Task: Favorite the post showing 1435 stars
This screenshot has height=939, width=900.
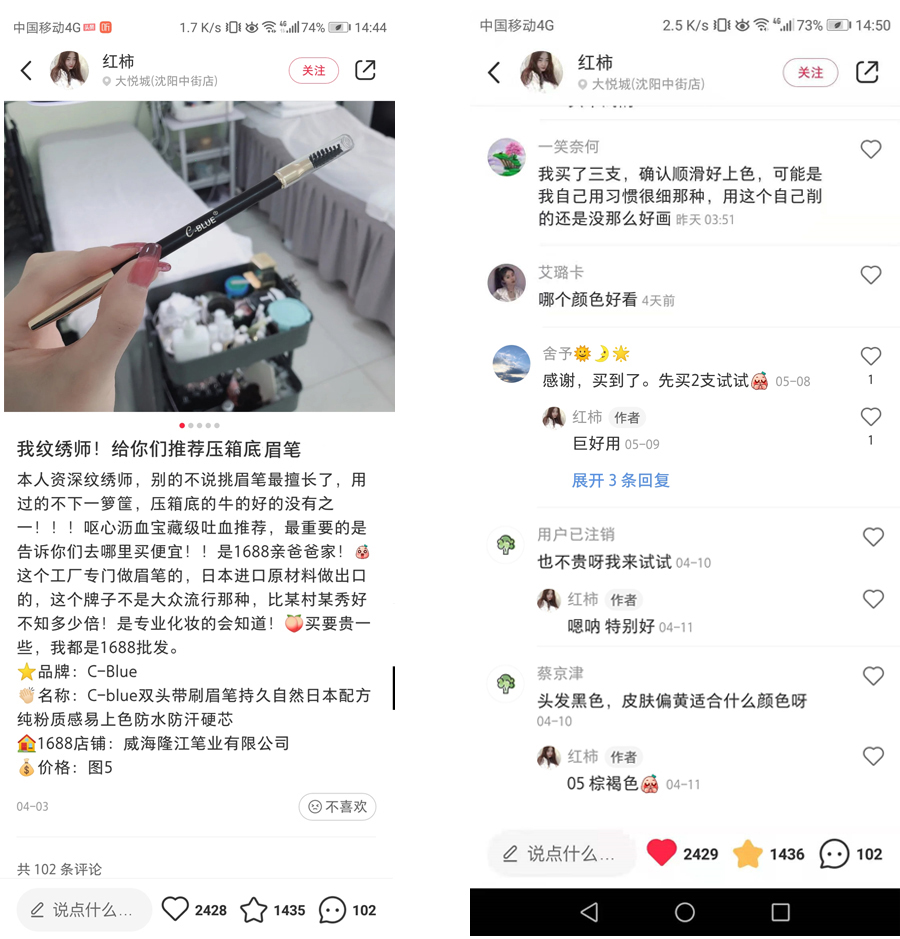Action: pyautogui.click(x=254, y=909)
